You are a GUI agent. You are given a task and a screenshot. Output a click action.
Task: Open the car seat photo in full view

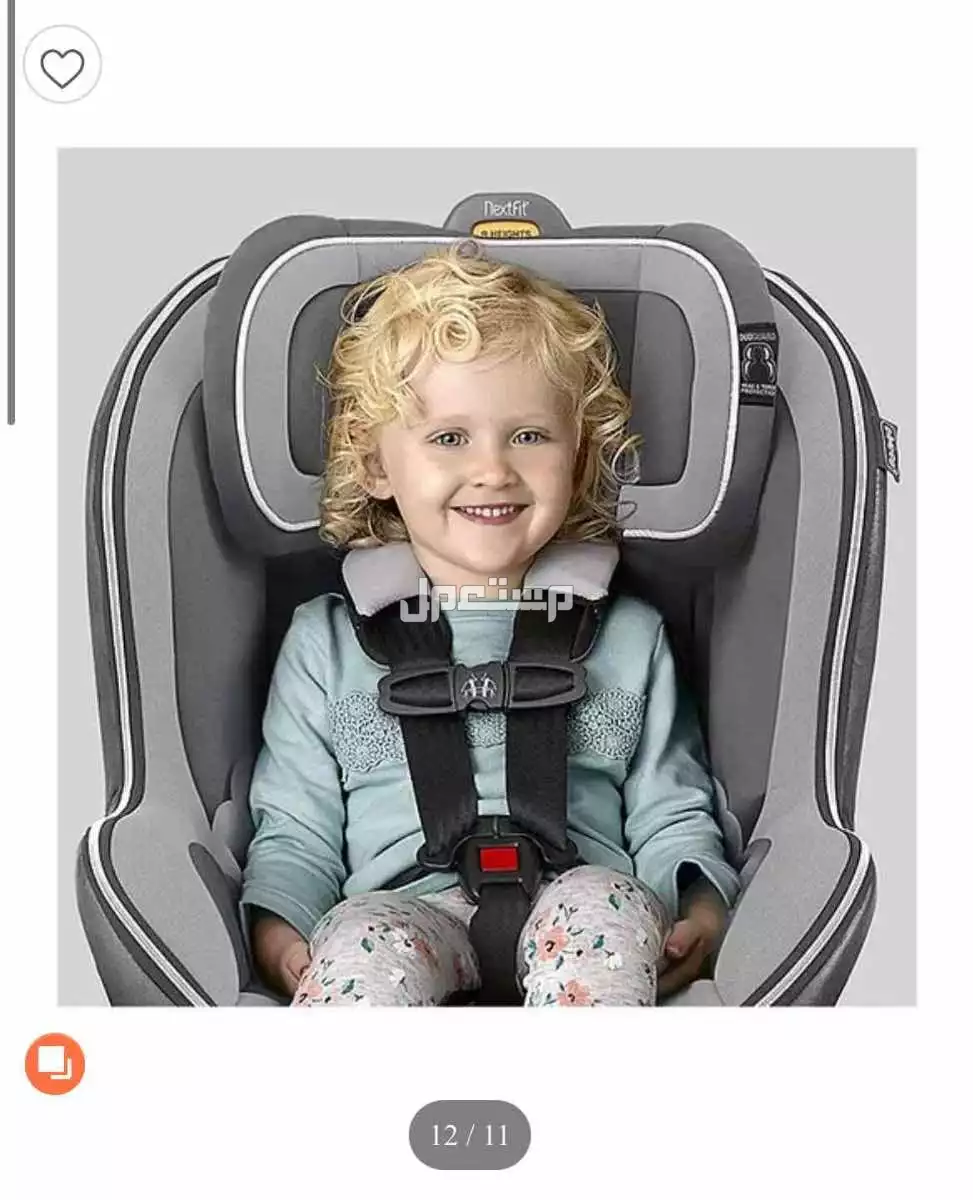point(486,577)
